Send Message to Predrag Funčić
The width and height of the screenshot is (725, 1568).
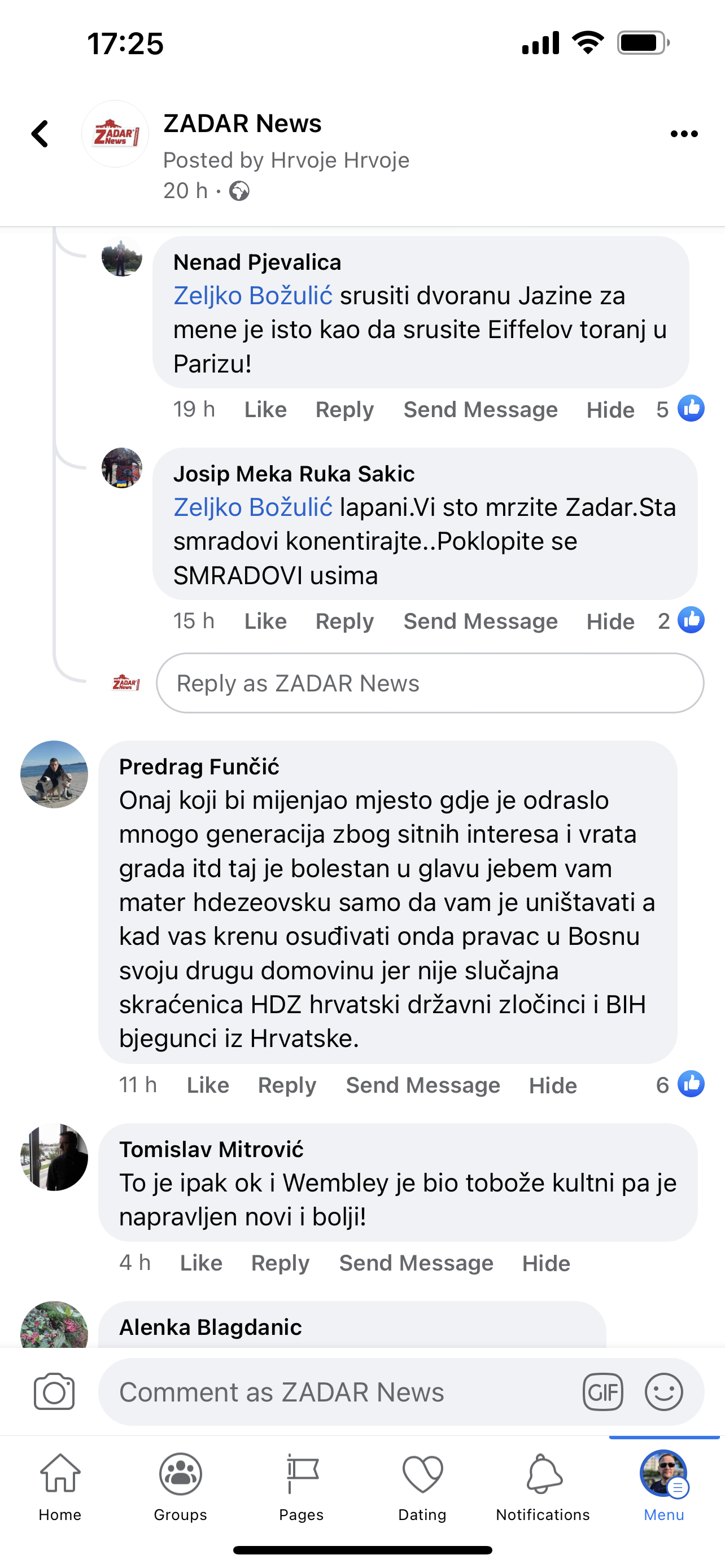[422, 1085]
